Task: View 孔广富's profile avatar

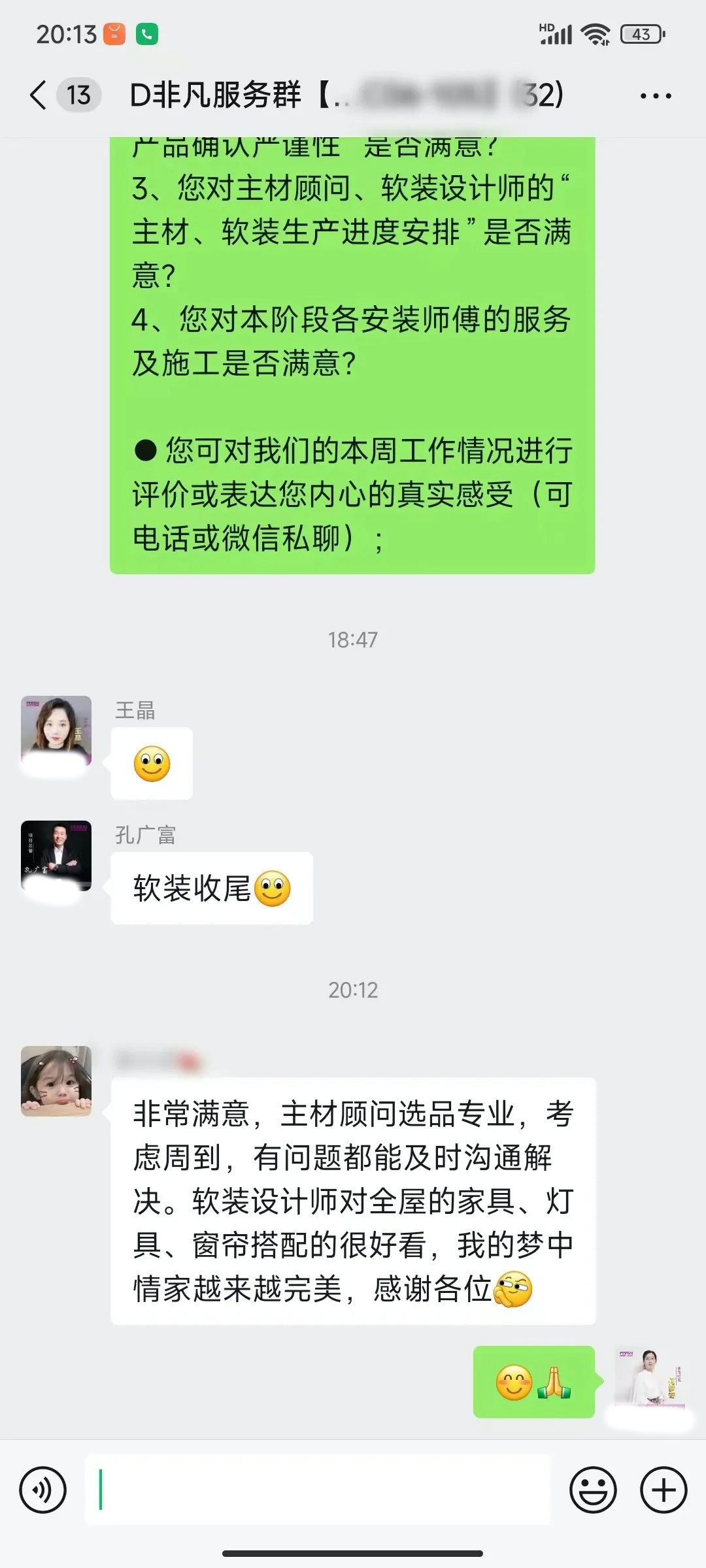Action: (x=56, y=856)
